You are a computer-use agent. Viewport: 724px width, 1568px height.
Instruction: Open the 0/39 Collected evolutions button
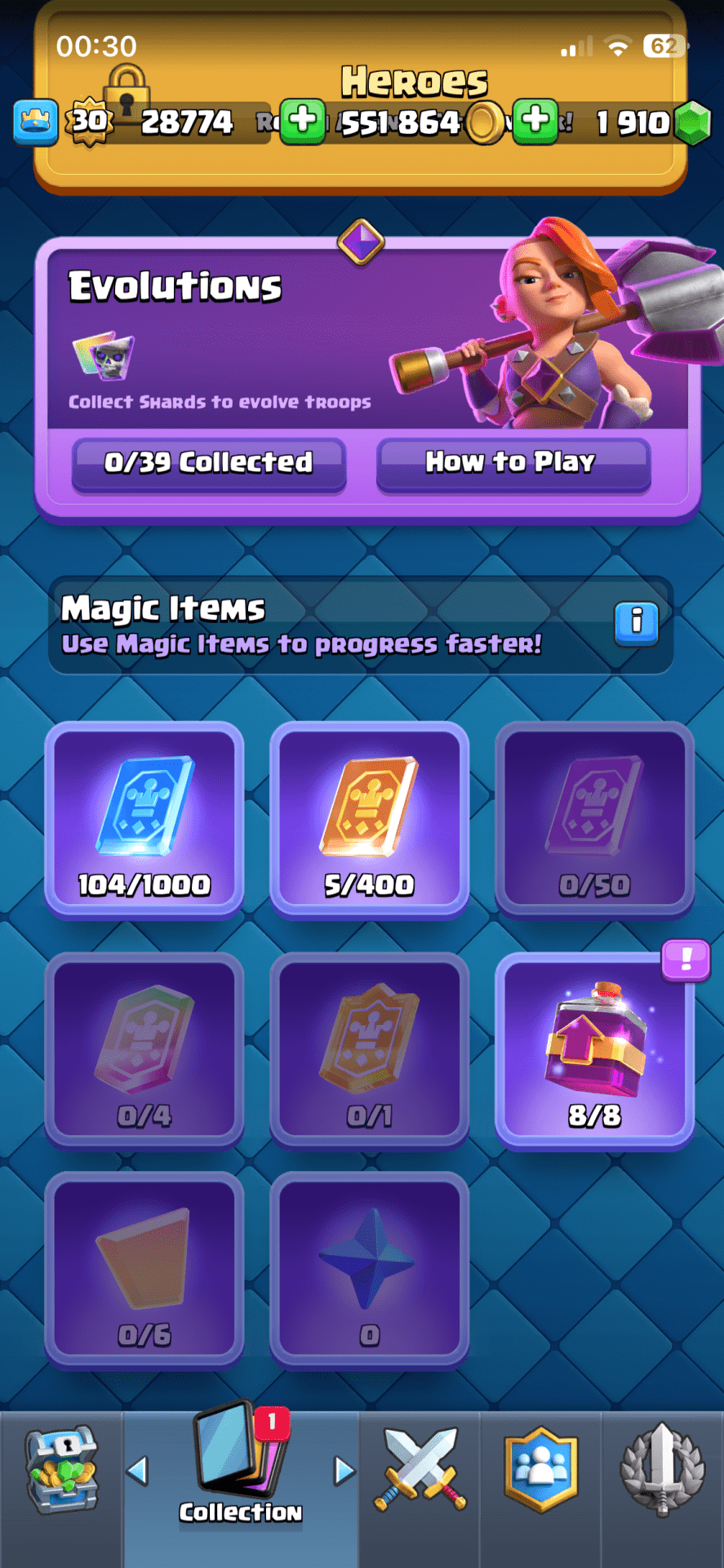209,463
